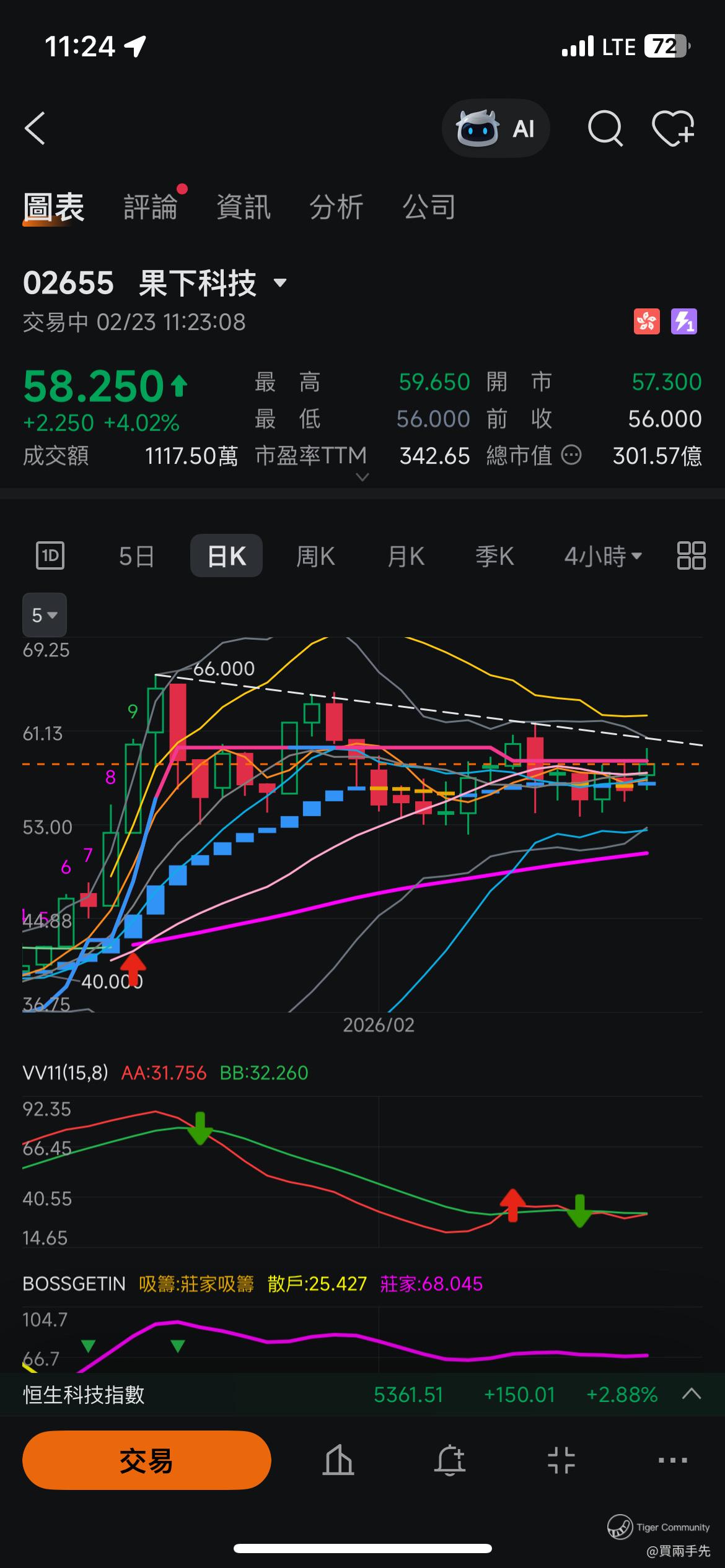
Task: Open the more options menu
Action: (x=672, y=1460)
